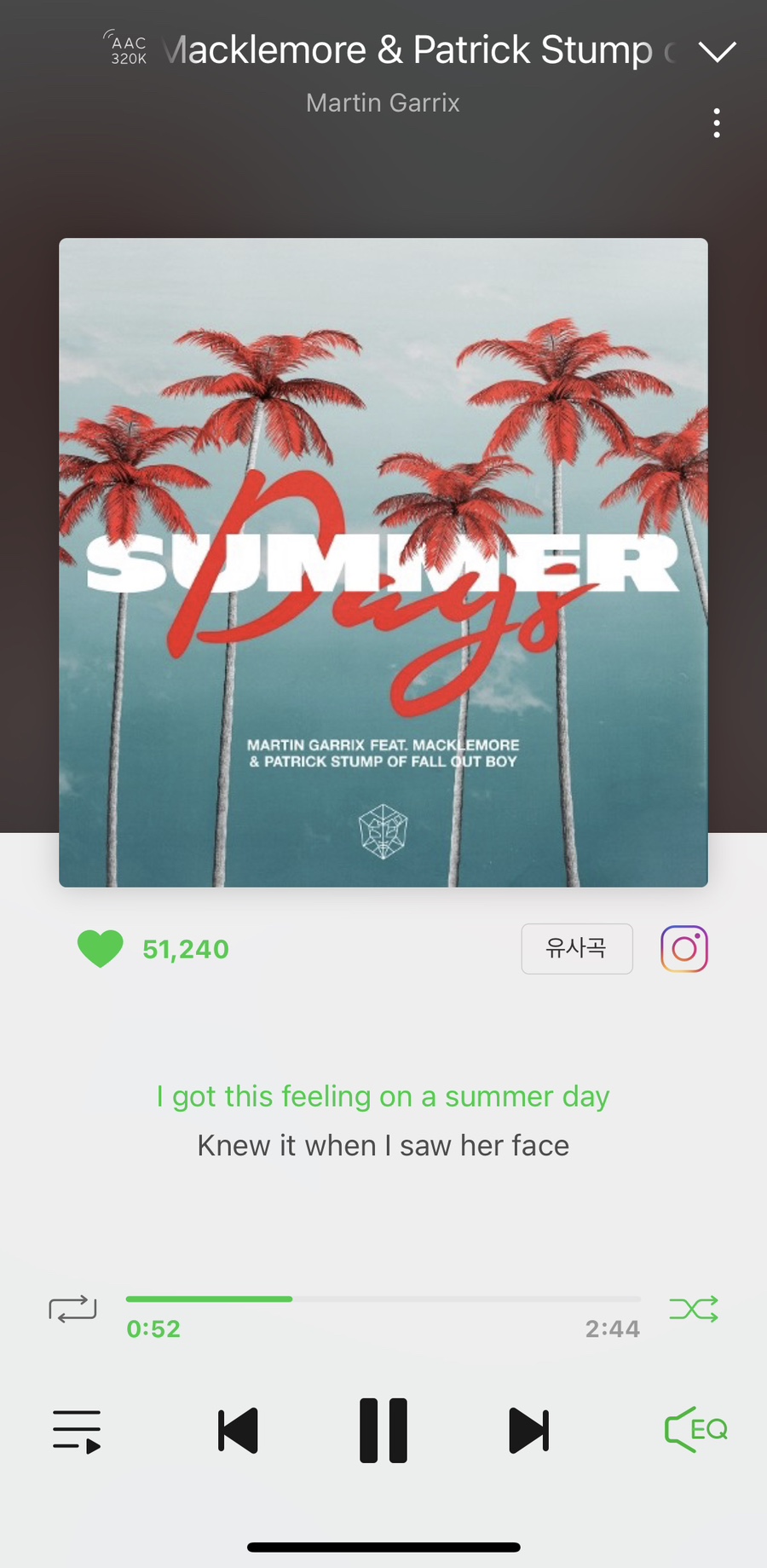Image resolution: width=767 pixels, height=1568 pixels.
Task: Open the EQ equalizer settings
Action: 696,1430
